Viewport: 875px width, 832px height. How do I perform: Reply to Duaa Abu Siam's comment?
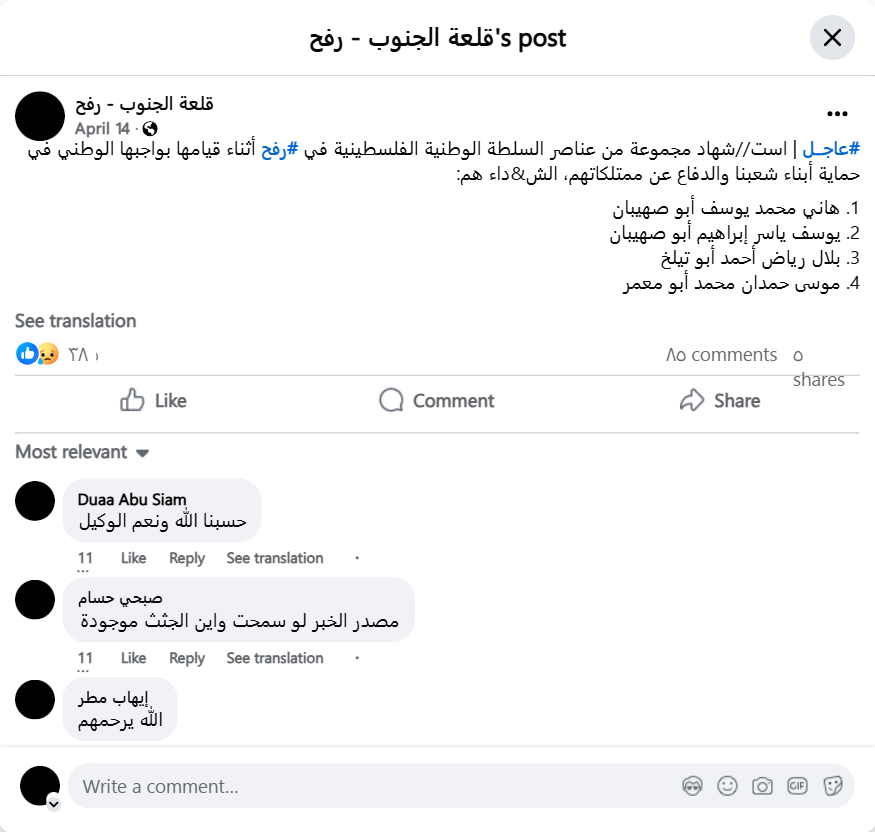(x=186, y=558)
